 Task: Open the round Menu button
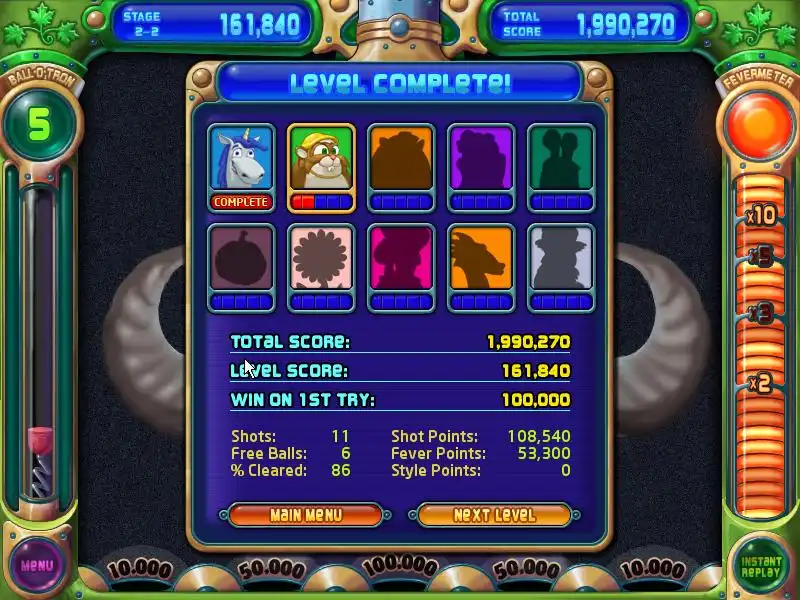37,565
